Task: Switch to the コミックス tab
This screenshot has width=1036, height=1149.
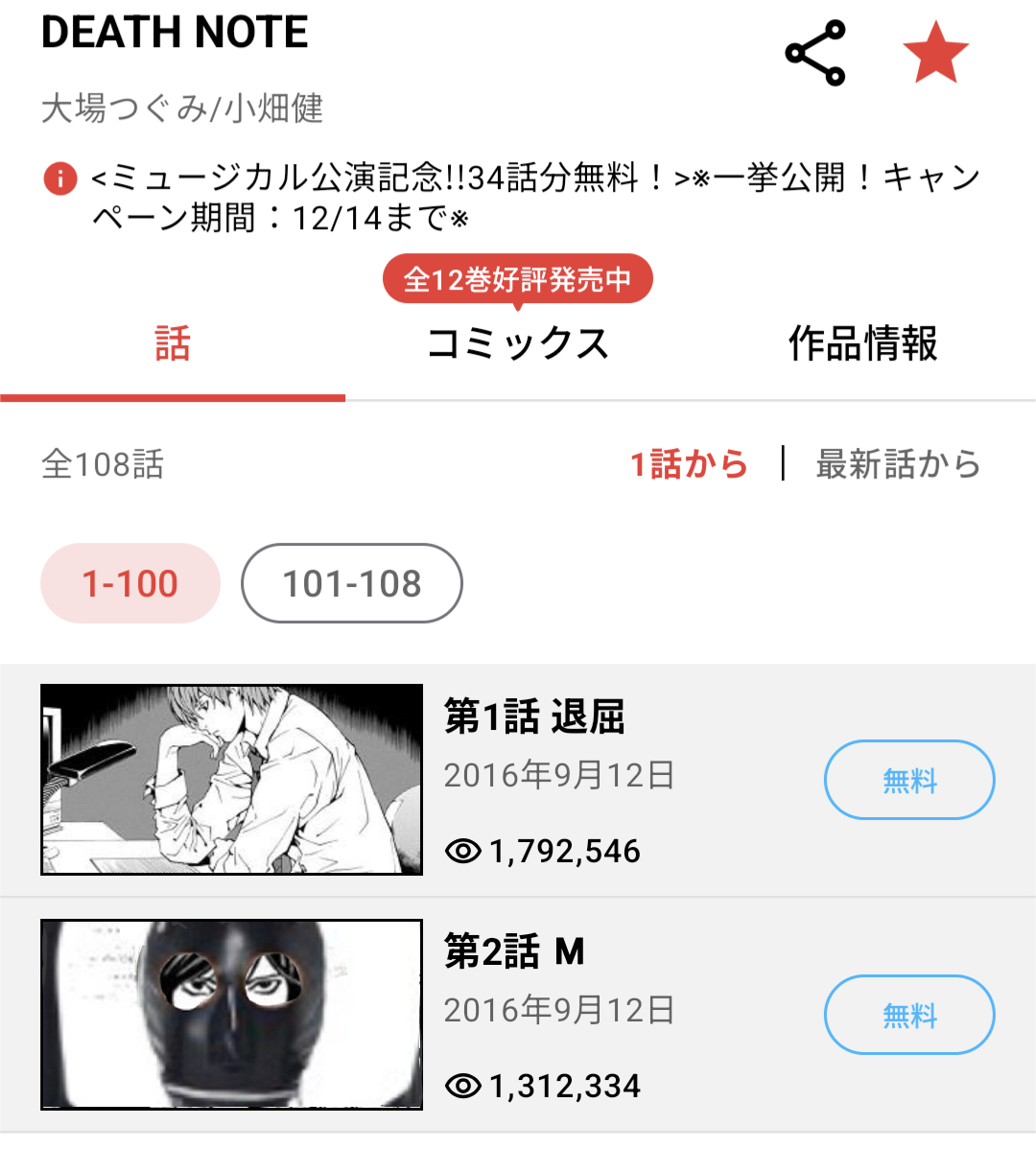Action: coord(518,343)
